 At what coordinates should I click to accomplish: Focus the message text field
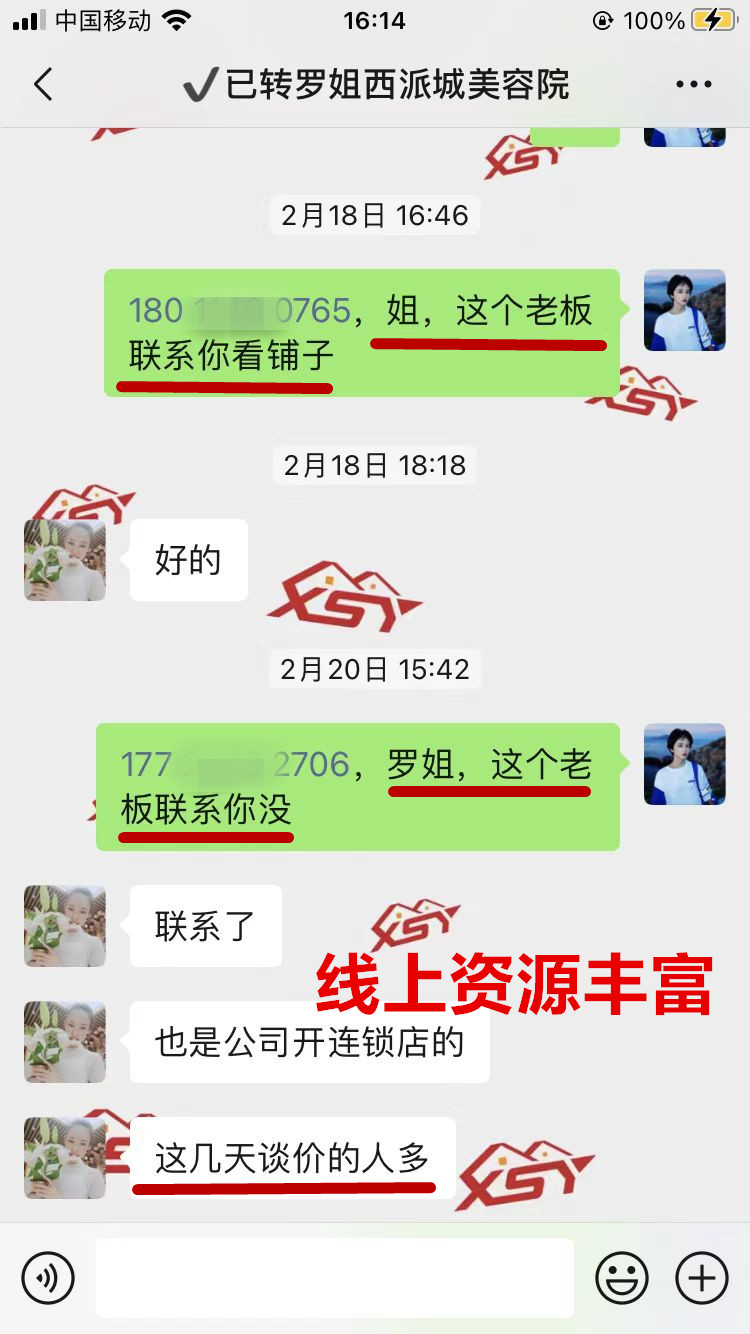click(x=334, y=1277)
